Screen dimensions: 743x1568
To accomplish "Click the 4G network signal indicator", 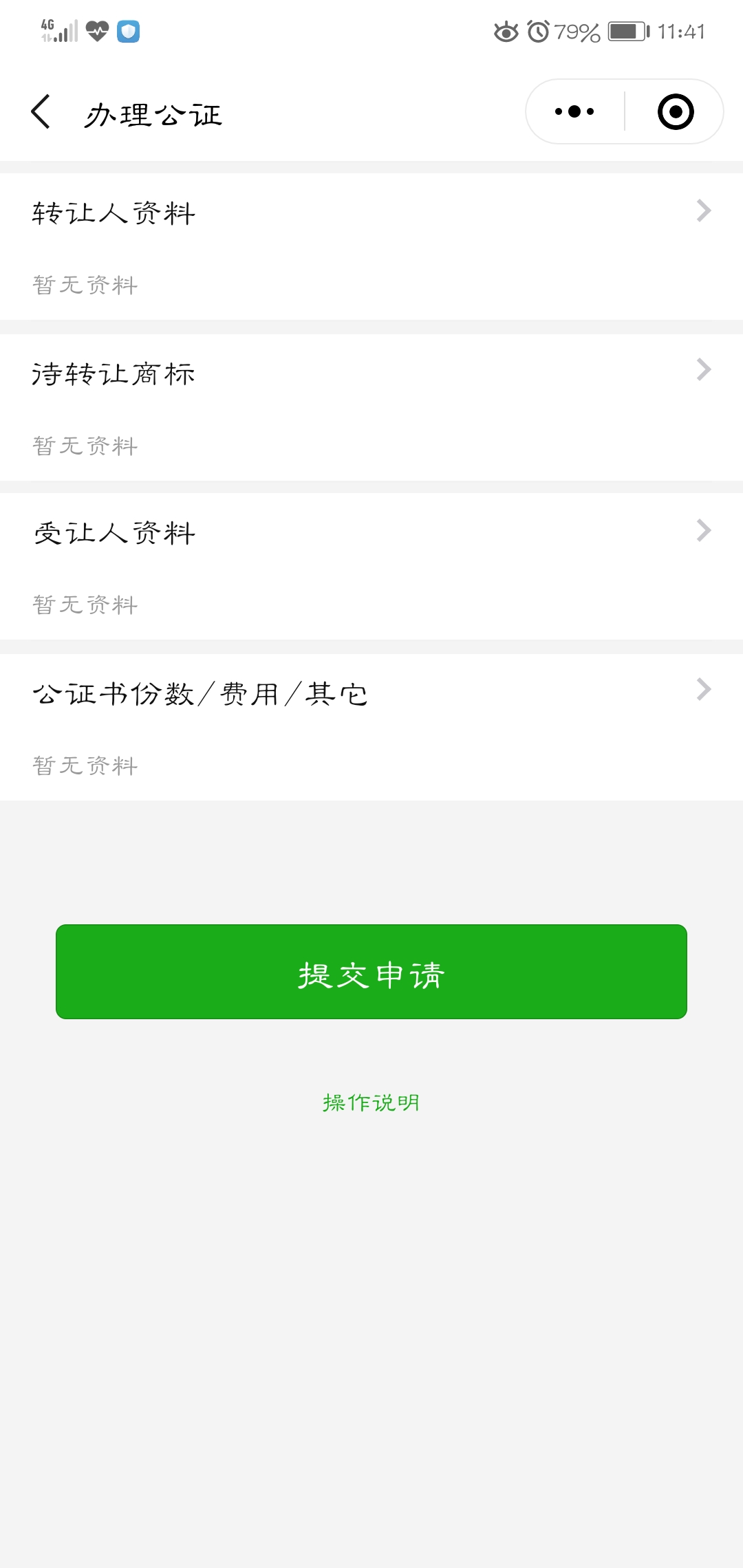I will click(x=55, y=31).
